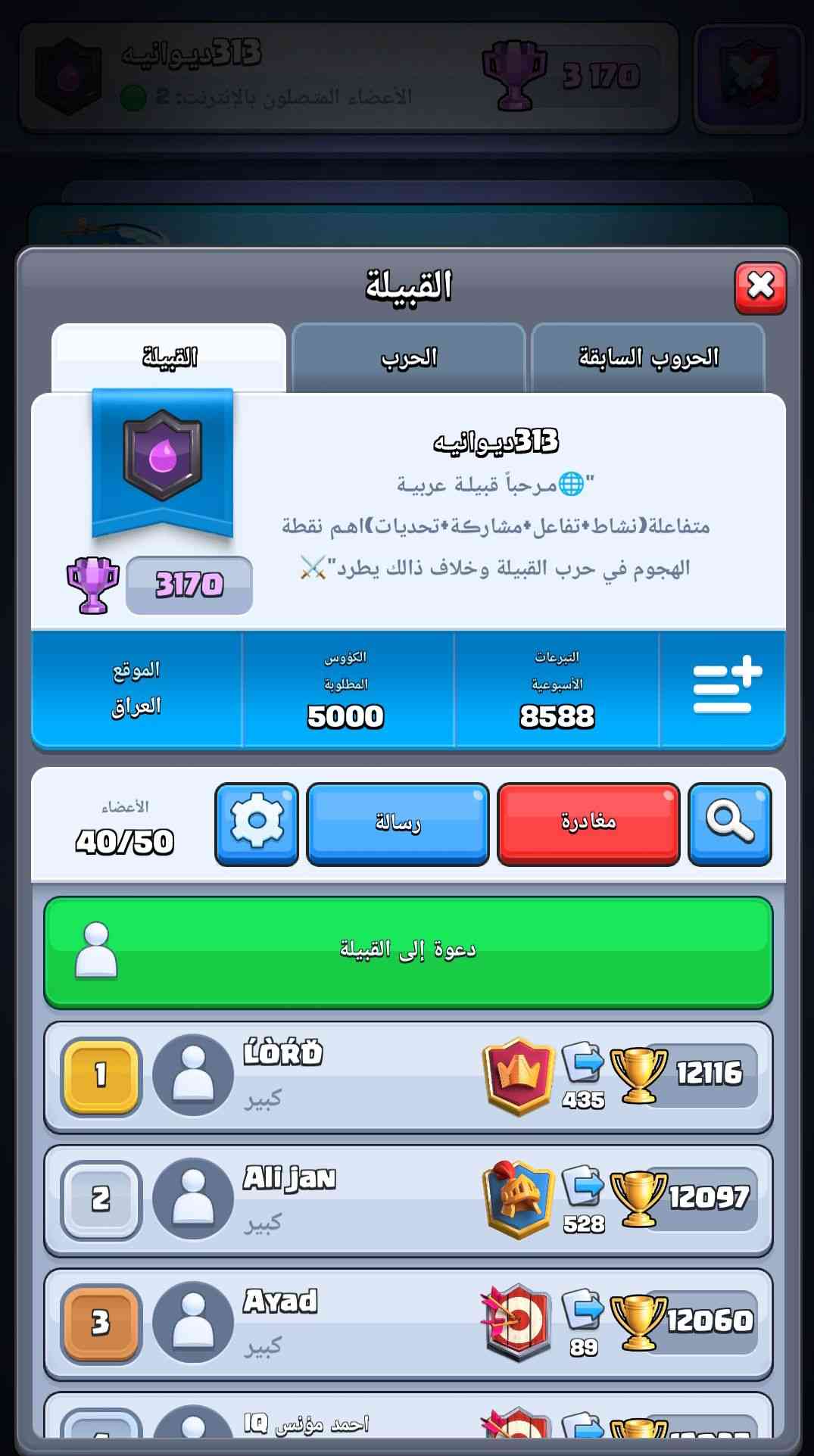Switch to the الحروب السابقة tab

coord(648,357)
